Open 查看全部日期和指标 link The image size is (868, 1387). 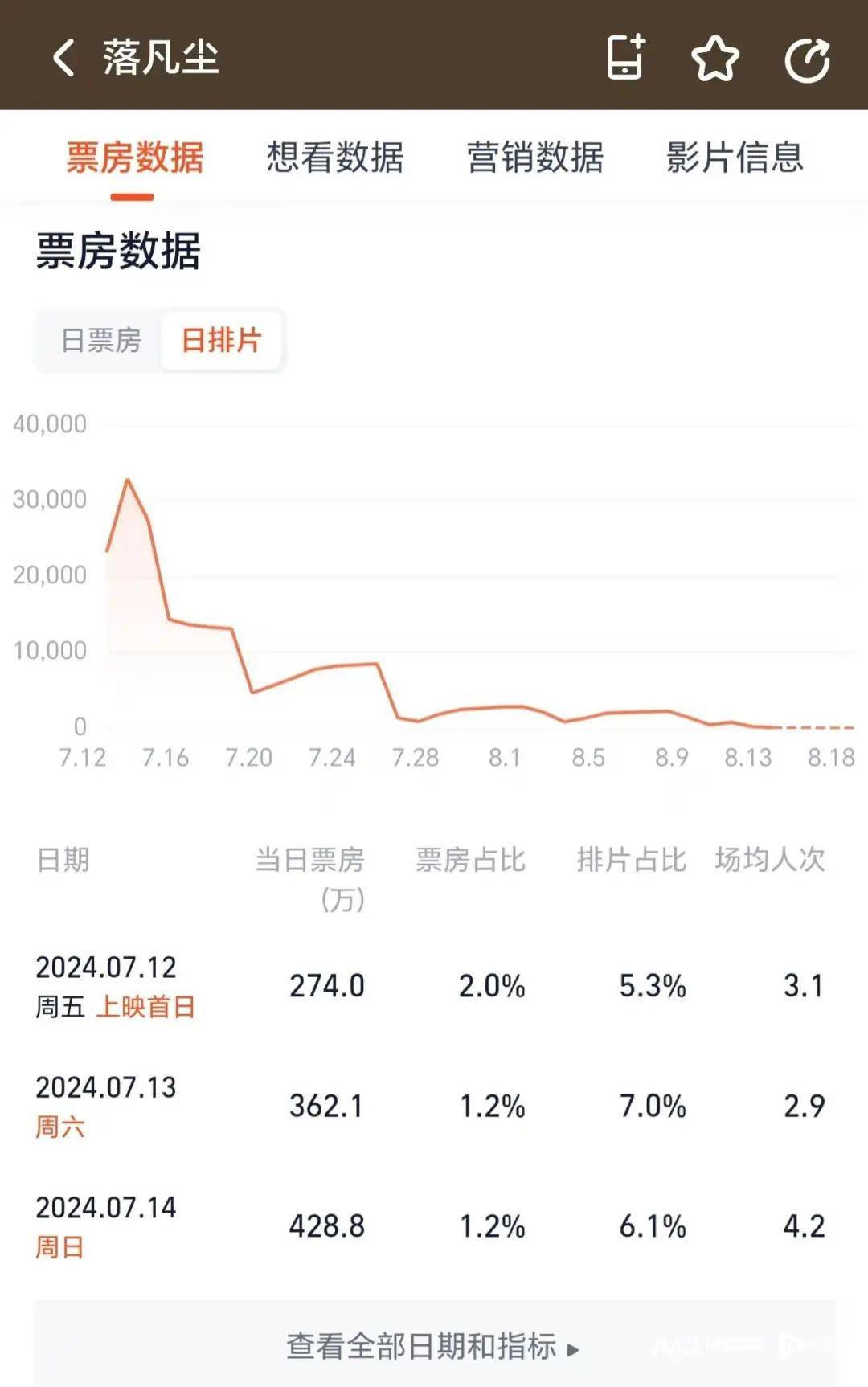pos(432,1345)
